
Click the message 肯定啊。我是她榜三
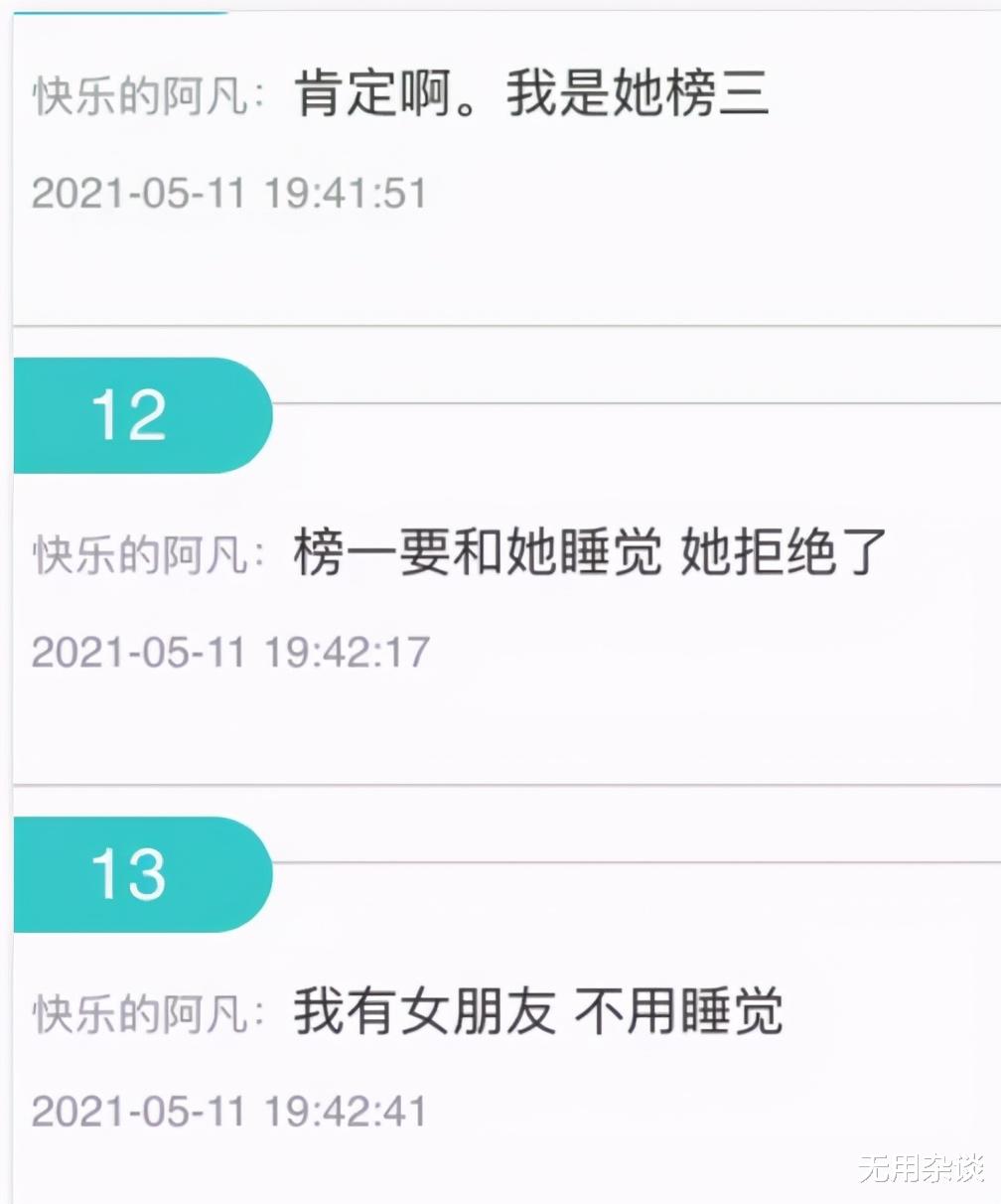click(531, 96)
